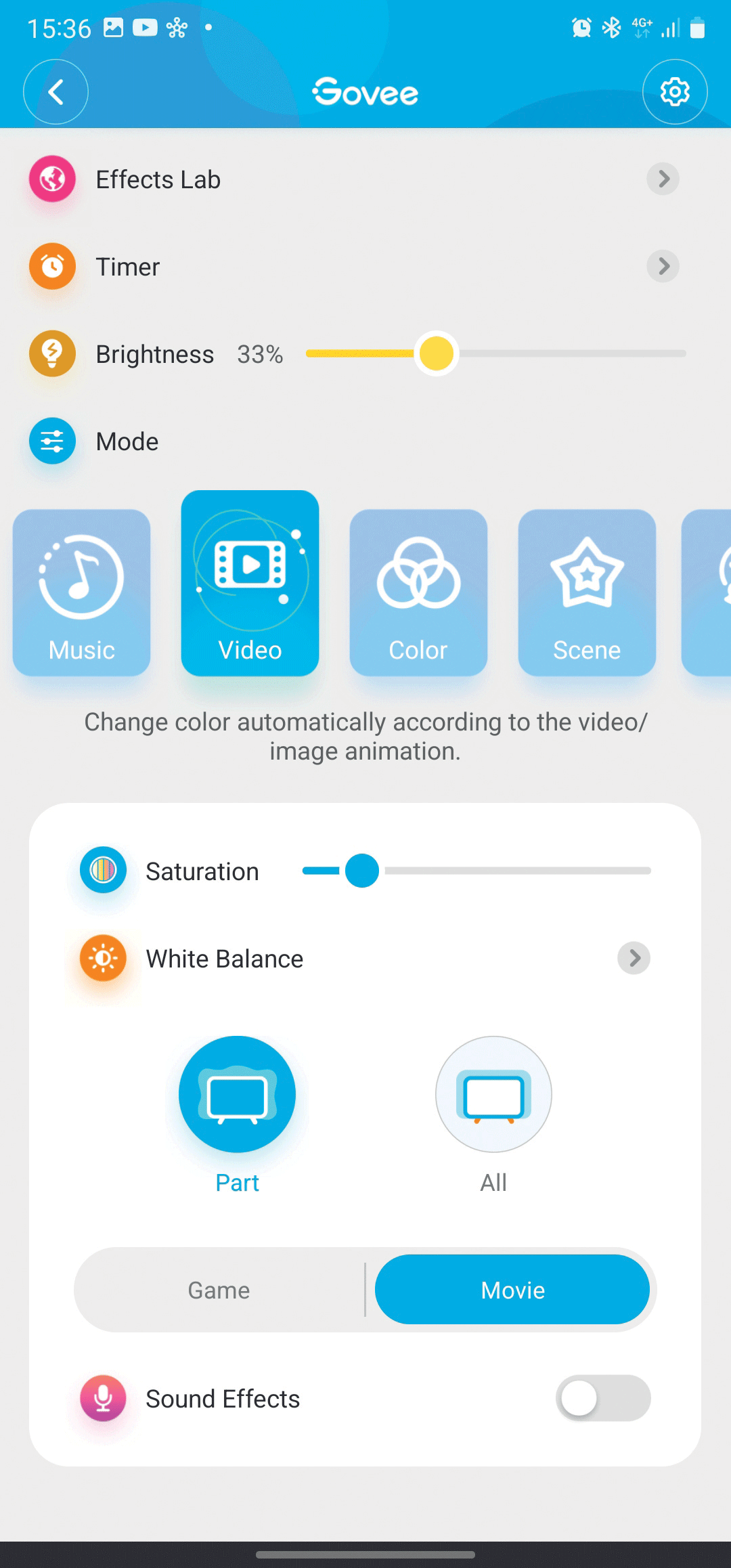Tap the Saturation slider track

click(477, 871)
